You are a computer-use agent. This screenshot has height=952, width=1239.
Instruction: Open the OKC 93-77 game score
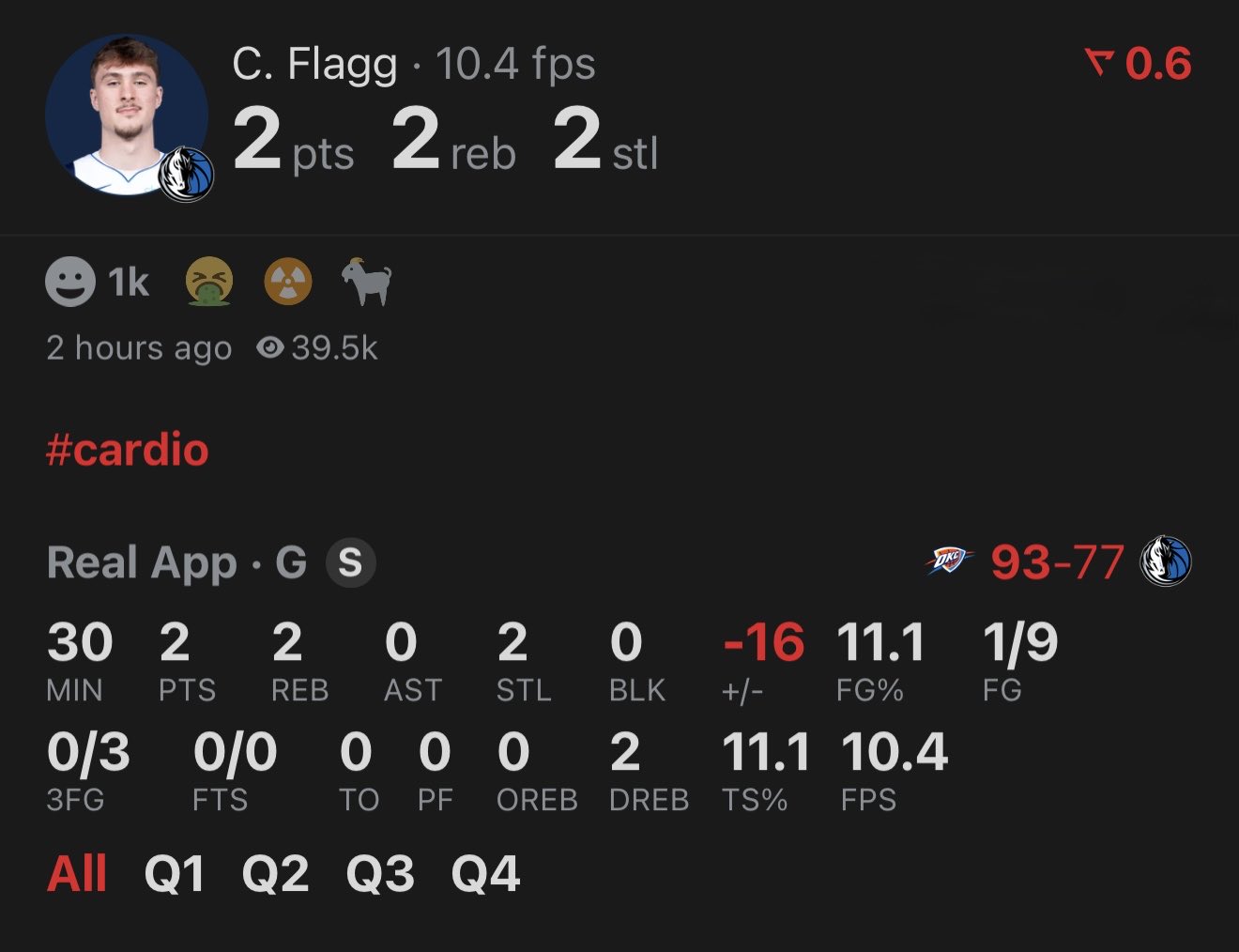pos(1057,562)
